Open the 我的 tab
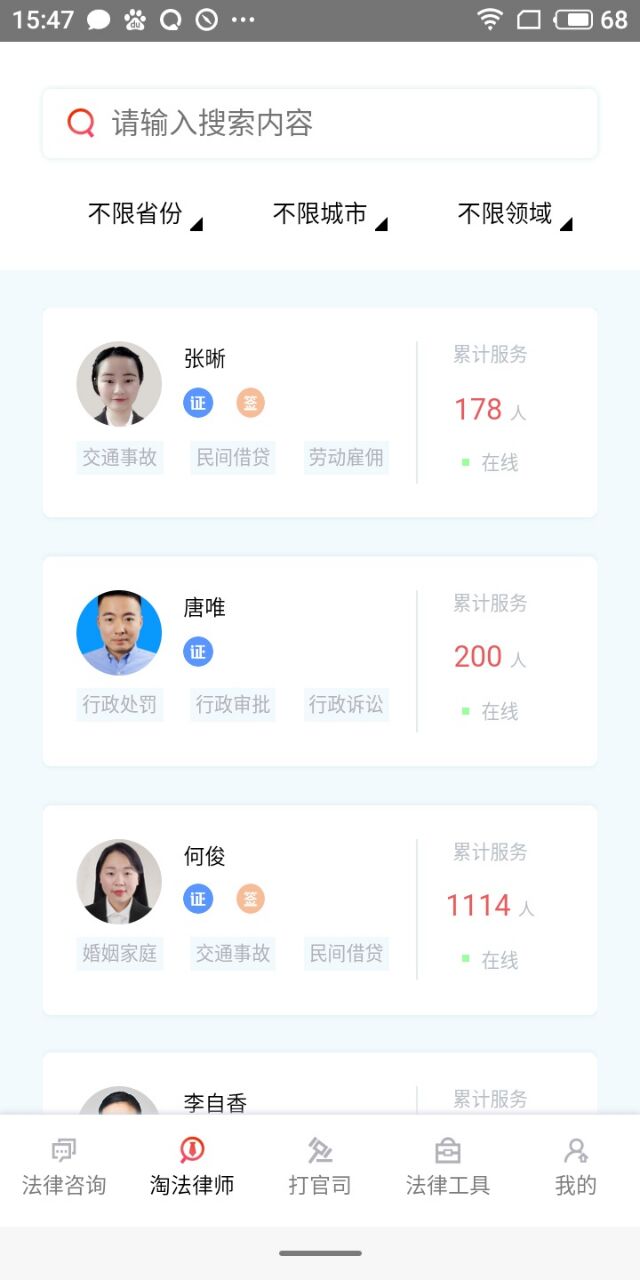Viewport: 640px width, 1280px height. (x=576, y=1167)
